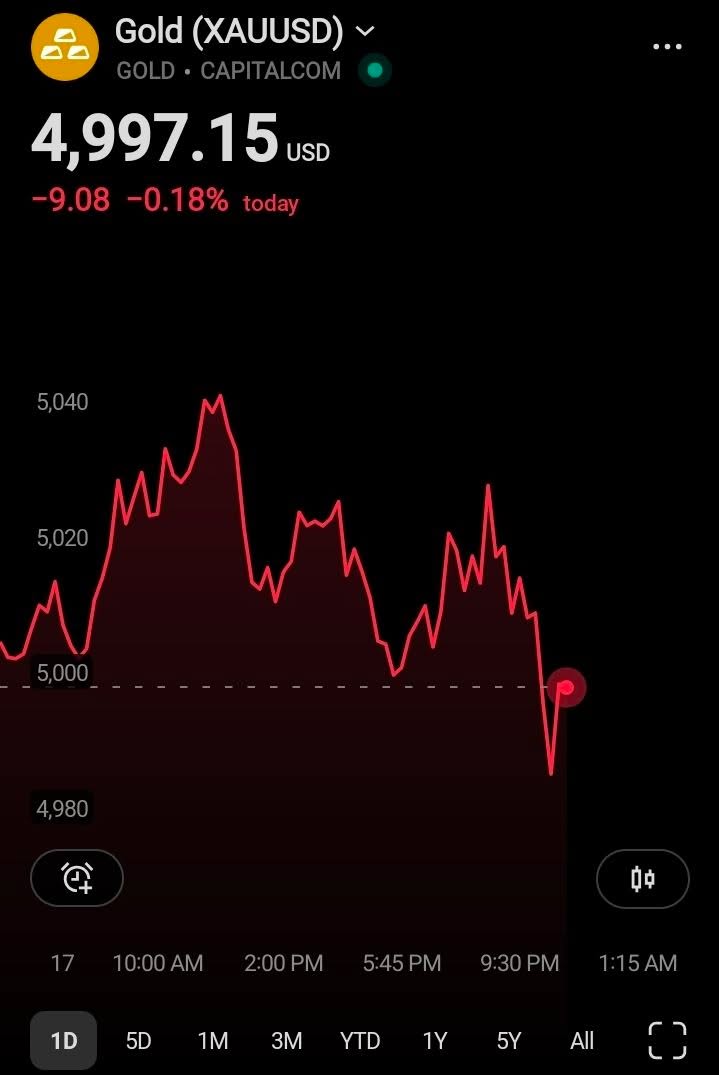Expand the Gold (XAUUSD) symbol dropdown

(x=365, y=32)
